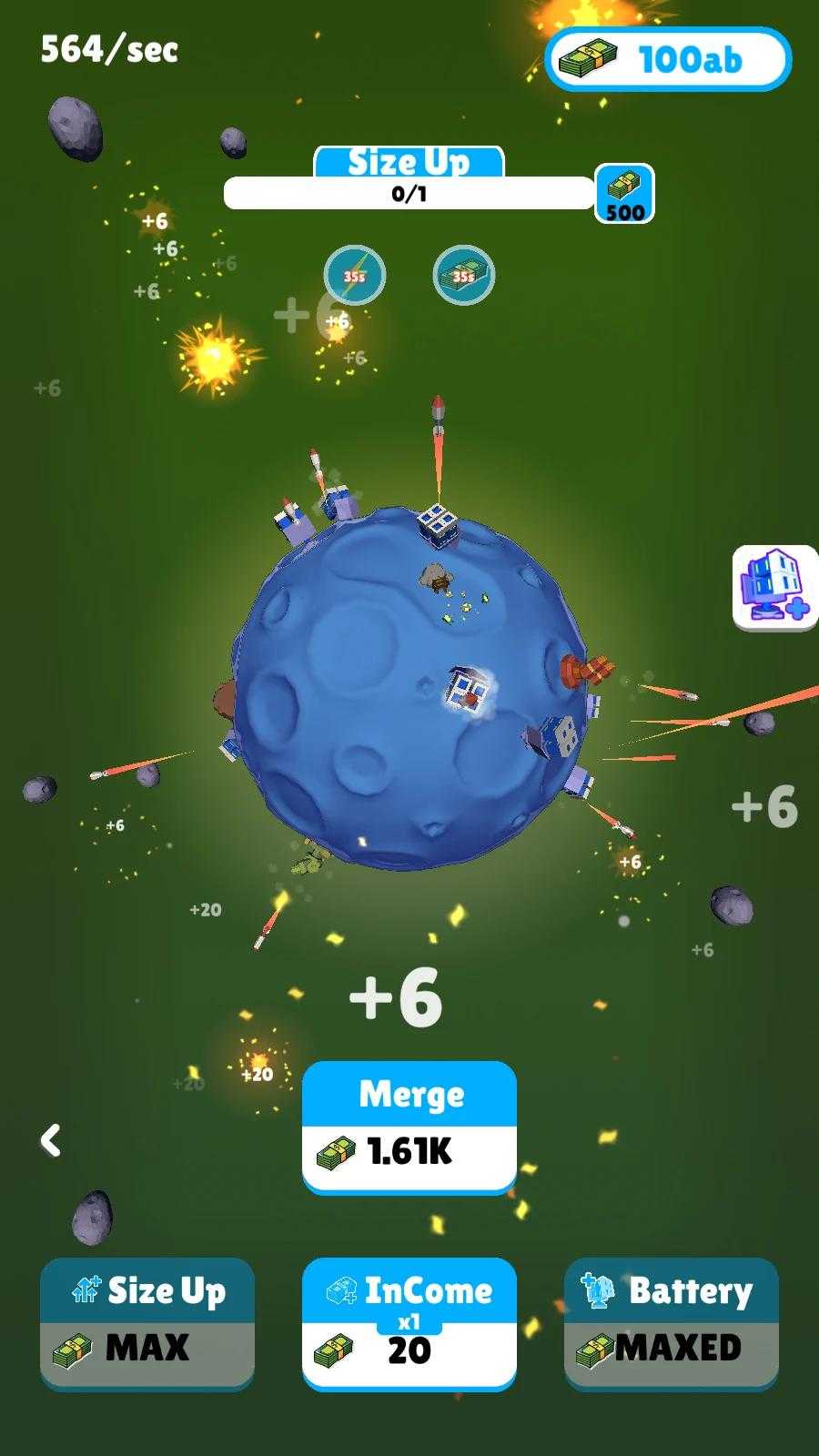
Task: Upgrade InCome for 20 cash
Action: (x=409, y=1324)
